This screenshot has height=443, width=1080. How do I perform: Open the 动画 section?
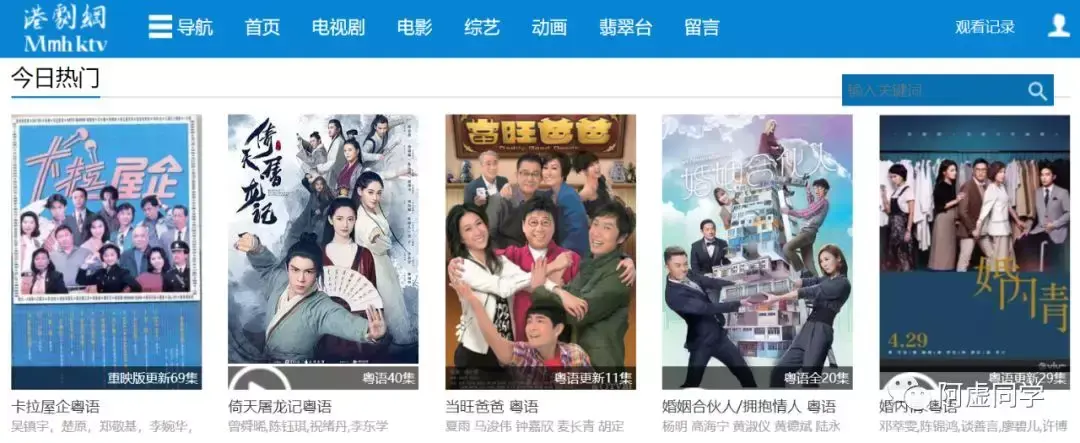click(x=549, y=28)
